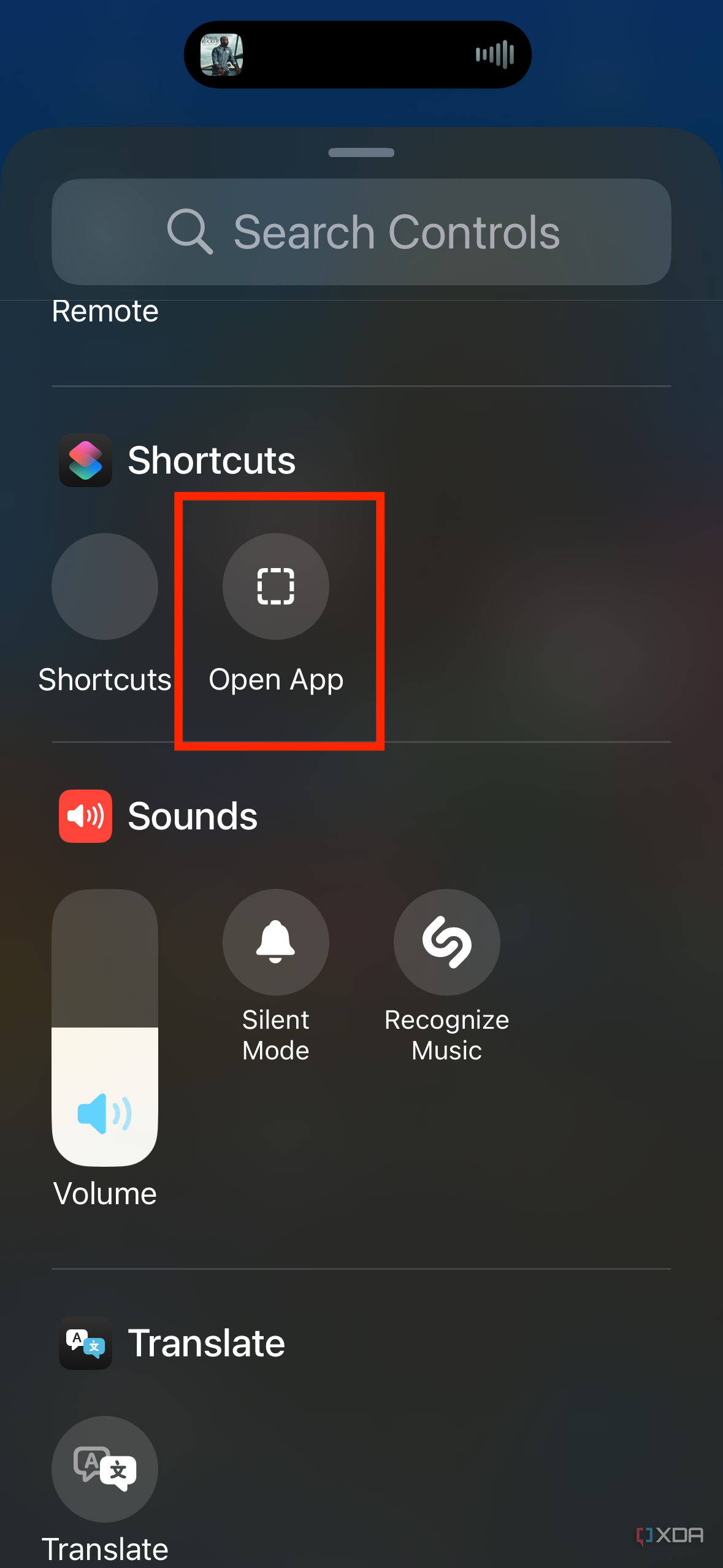Tap the Translate app icon beside its heading

(x=85, y=1343)
